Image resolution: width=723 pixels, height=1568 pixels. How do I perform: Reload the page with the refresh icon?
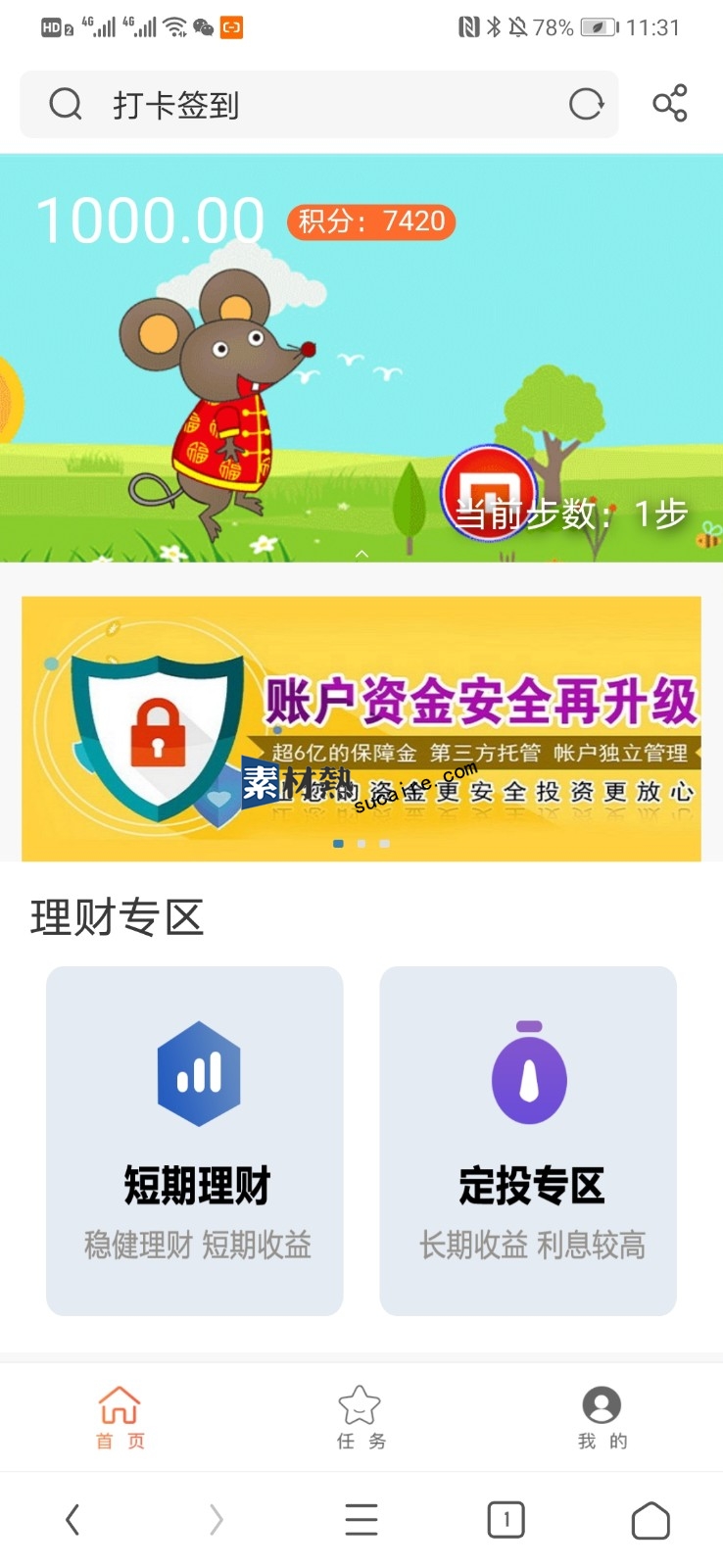586,104
